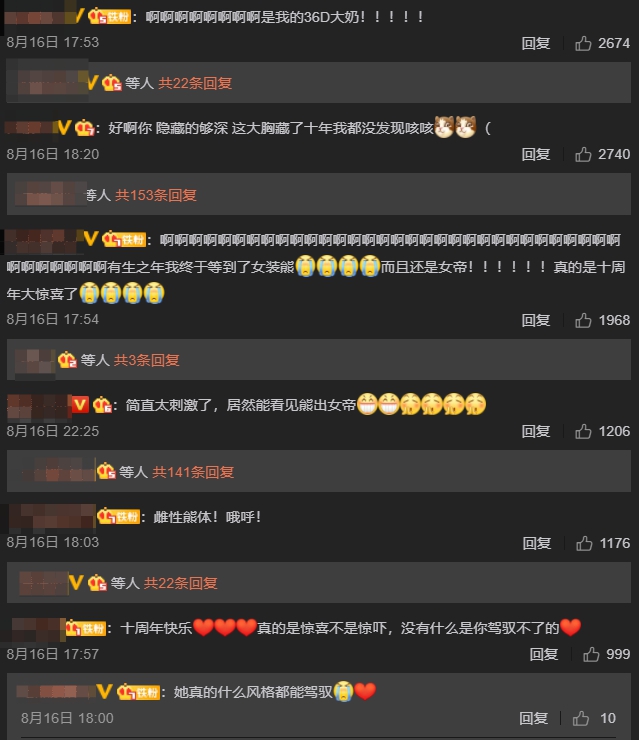Like the comment posted at 18:20
The width and height of the screenshot is (639, 740).
pos(584,154)
